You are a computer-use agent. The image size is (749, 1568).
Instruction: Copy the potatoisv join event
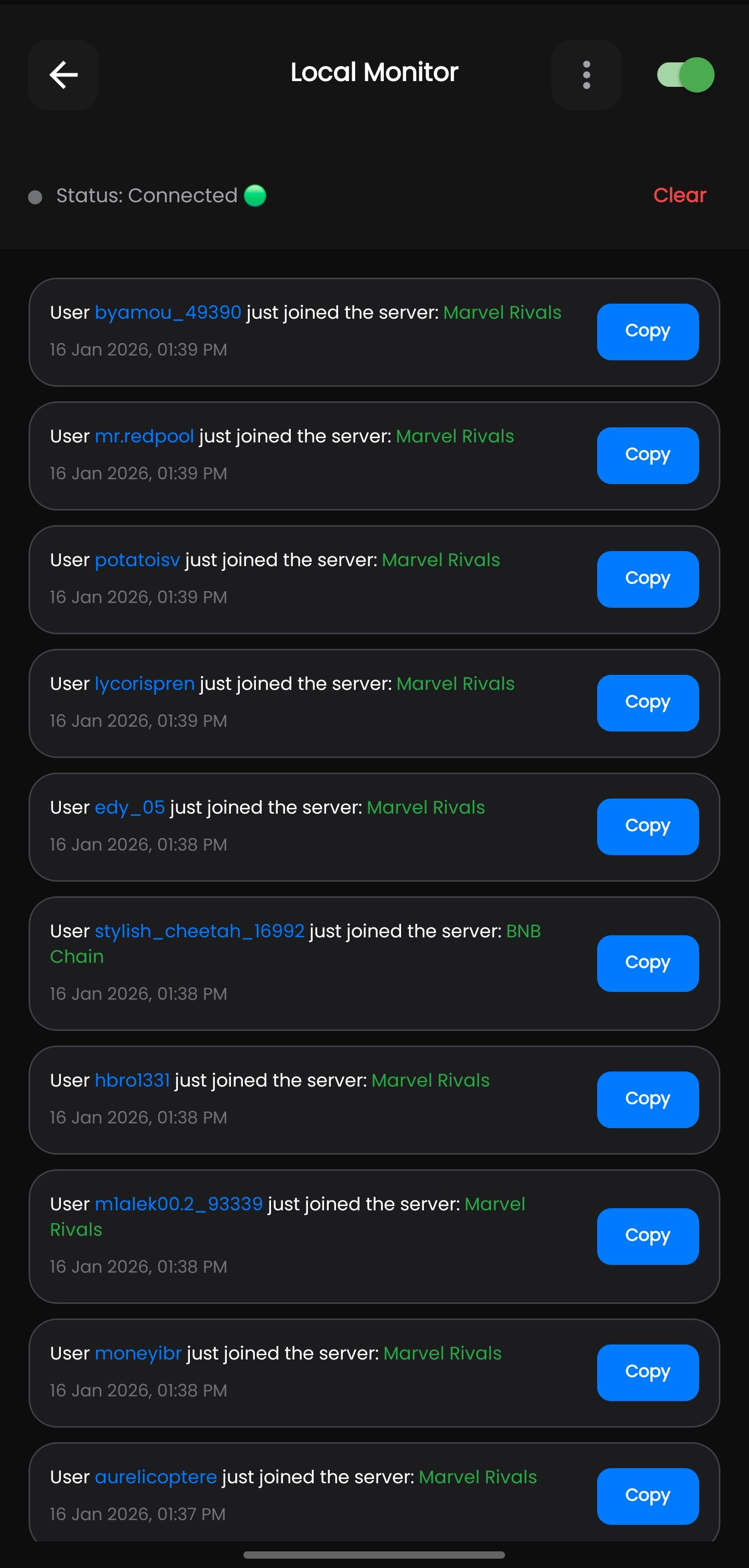[x=647, y=579]
